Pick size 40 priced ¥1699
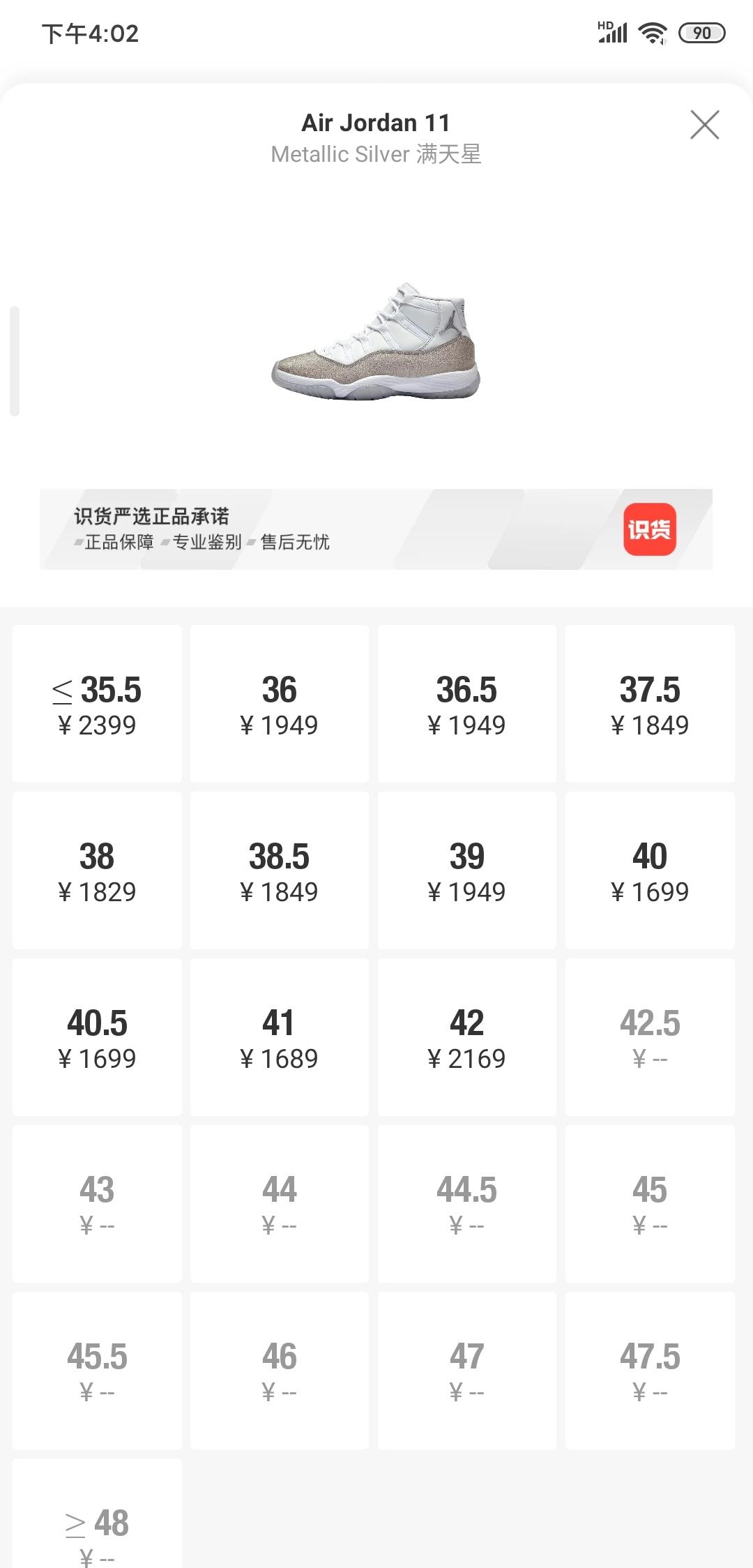Screen dimensions: 753x1568 [x=650, y=870]
